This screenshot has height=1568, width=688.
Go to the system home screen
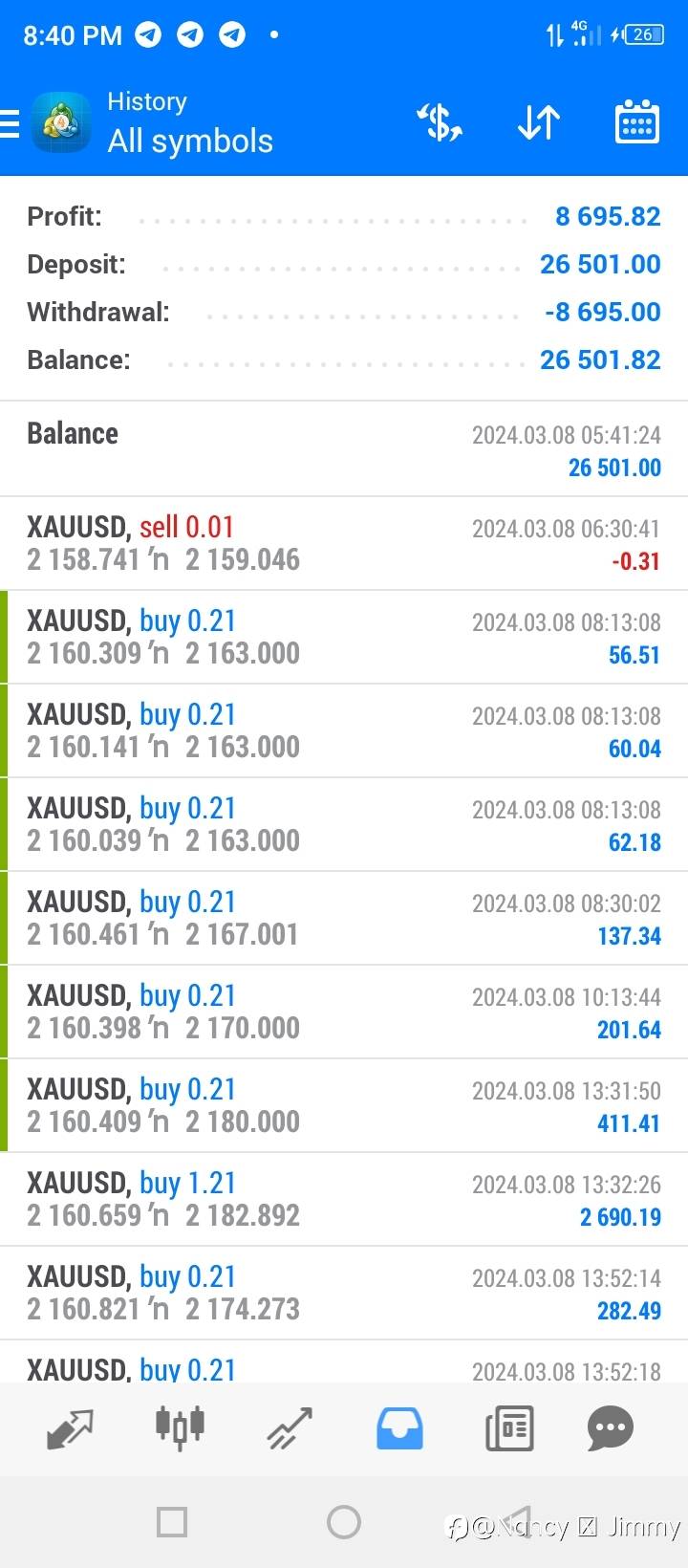344,1521
